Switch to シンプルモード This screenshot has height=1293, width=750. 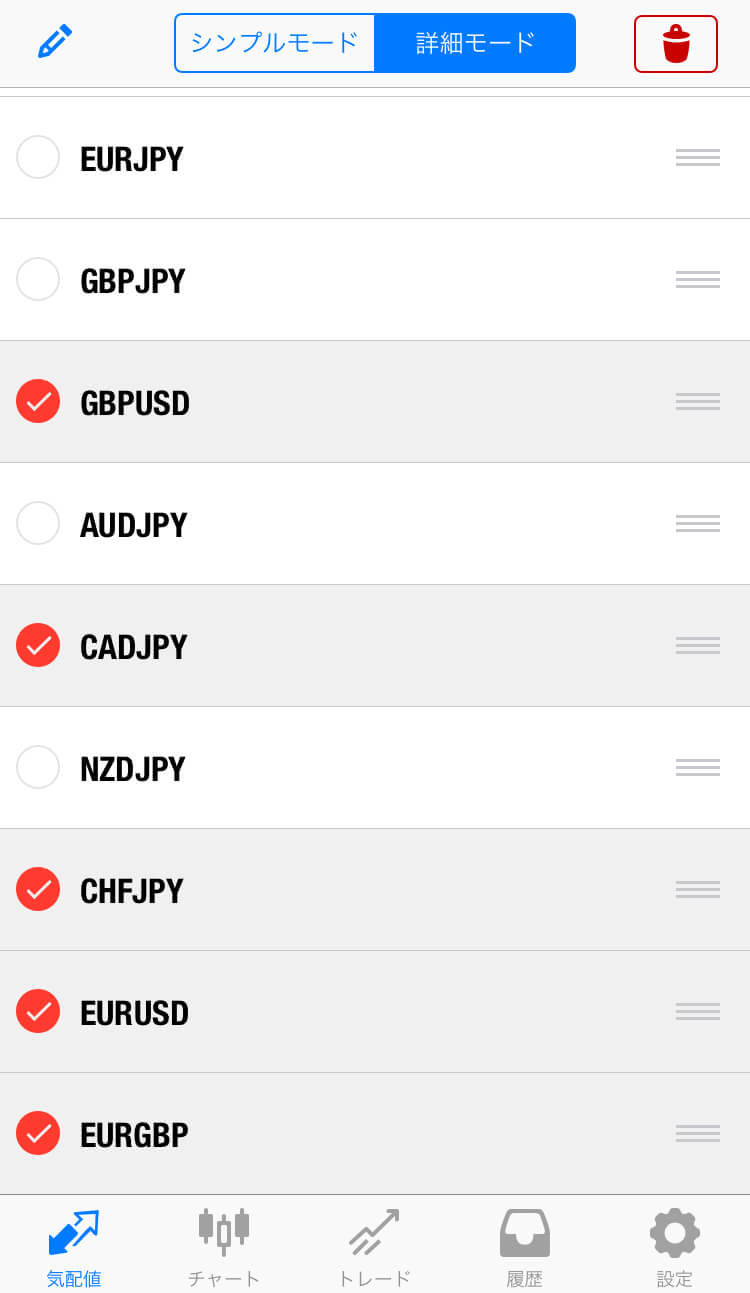click(x=275, y=43)
